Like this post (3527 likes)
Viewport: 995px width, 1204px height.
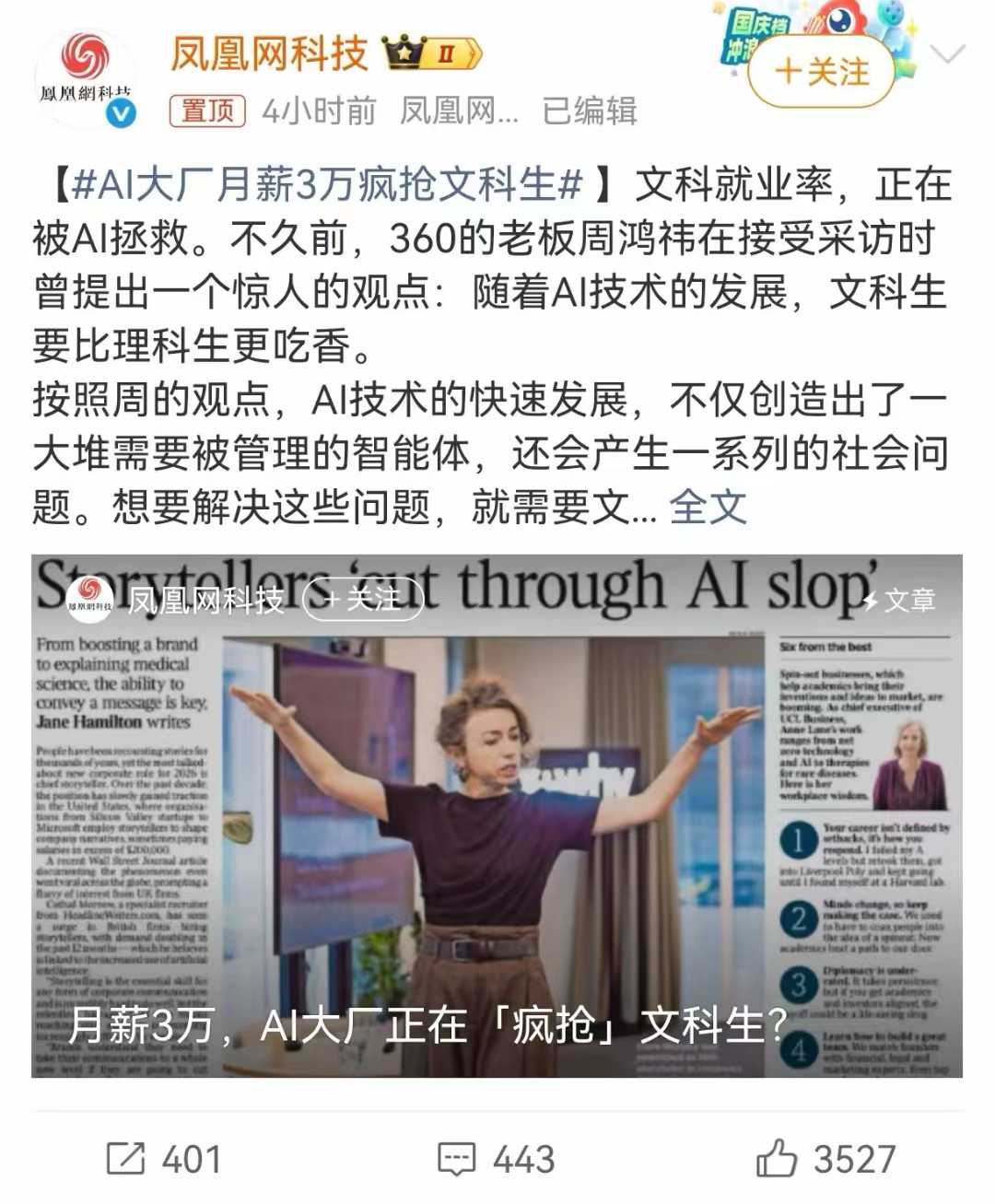coord(825,1159)
